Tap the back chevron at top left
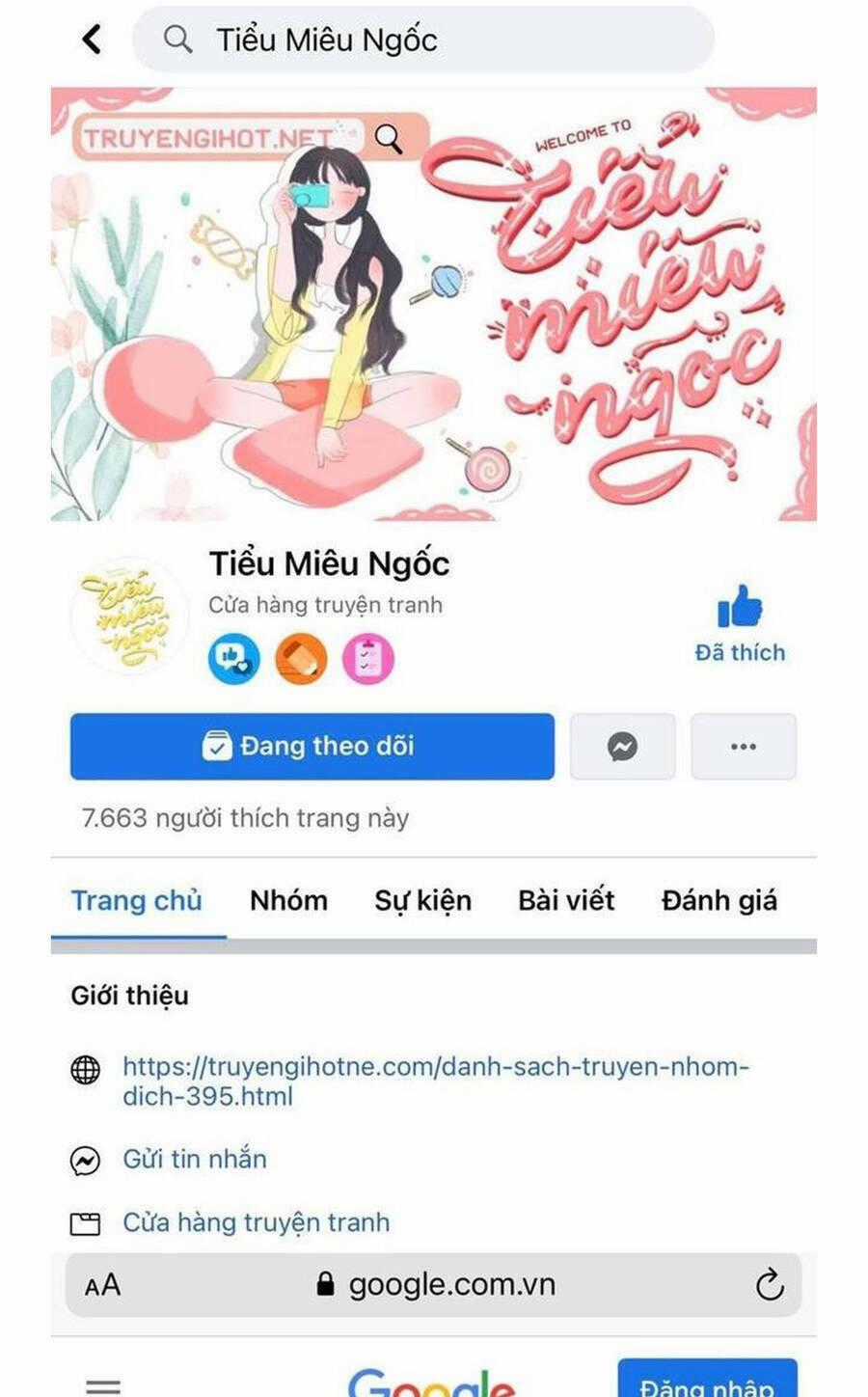868x1397 pixels. click(x=90, y=39)
